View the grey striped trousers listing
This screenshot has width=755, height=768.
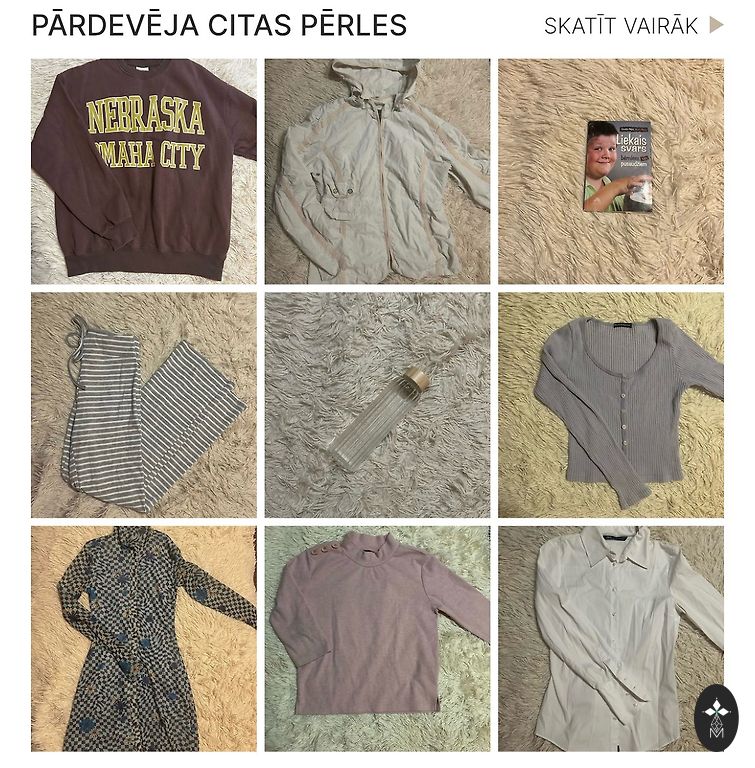point(143,405)
